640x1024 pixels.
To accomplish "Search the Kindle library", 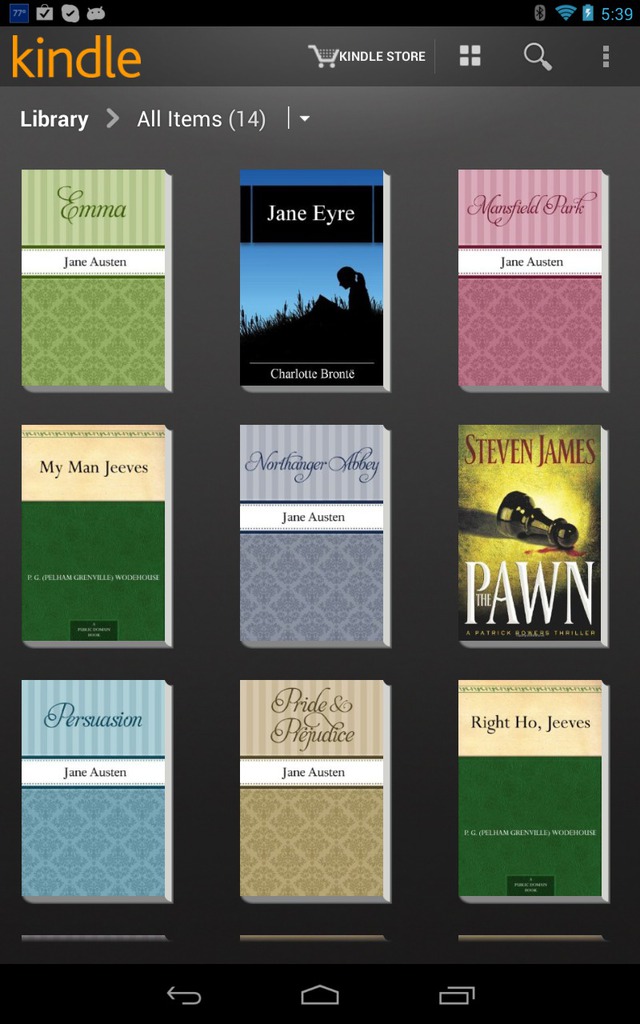I will coord(537,57).
